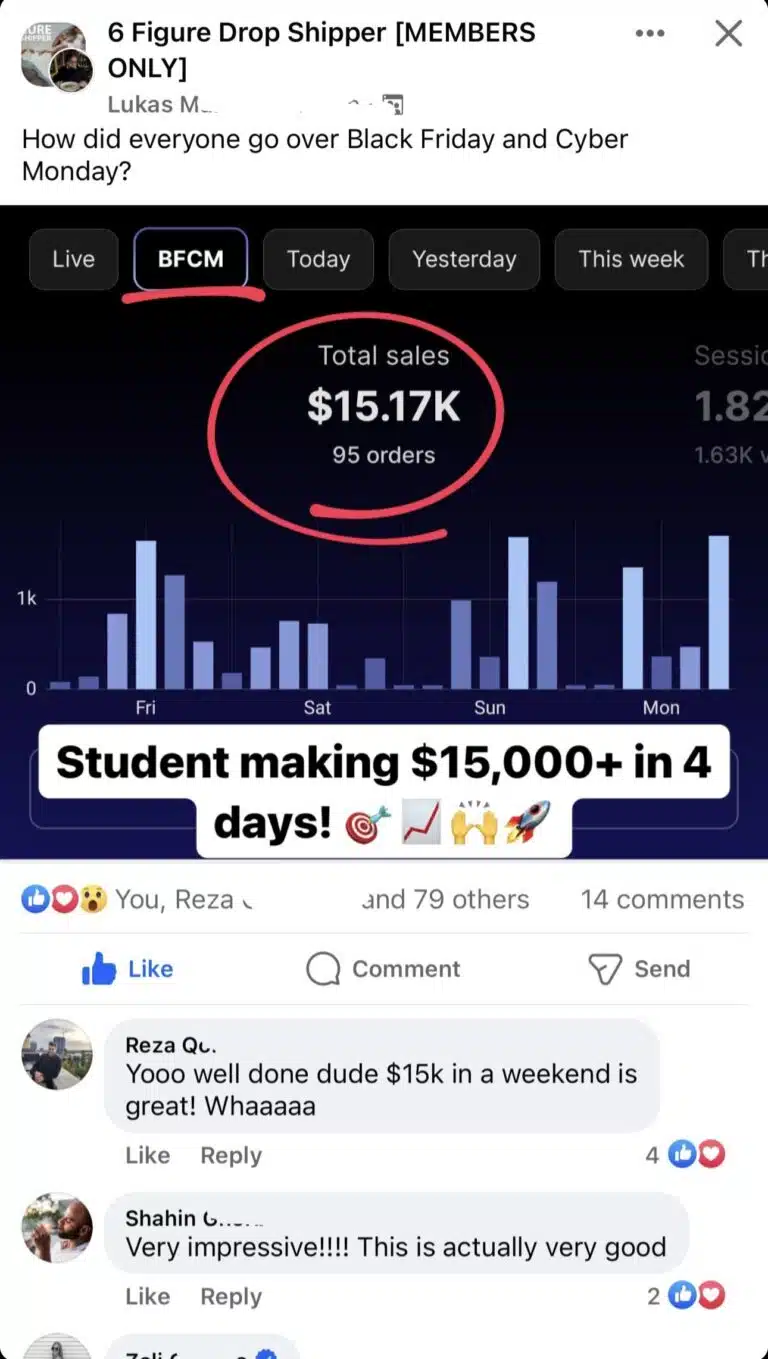
Task: Open the sales dashboard image
Action: [x=384, y=530]
